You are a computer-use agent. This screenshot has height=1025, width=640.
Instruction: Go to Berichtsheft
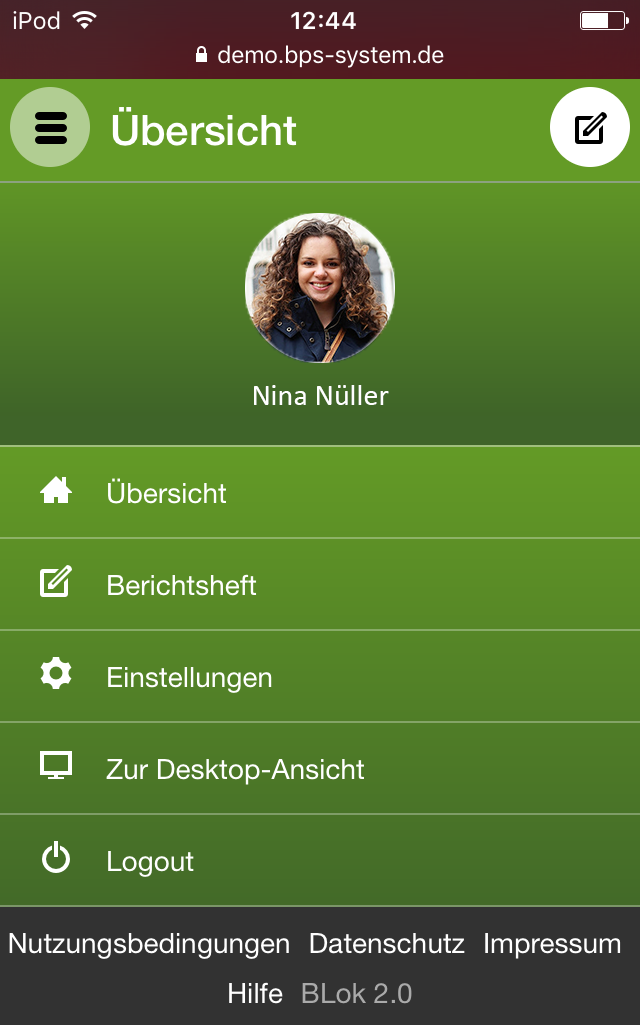pyautogui.click(x=181, y=585)
